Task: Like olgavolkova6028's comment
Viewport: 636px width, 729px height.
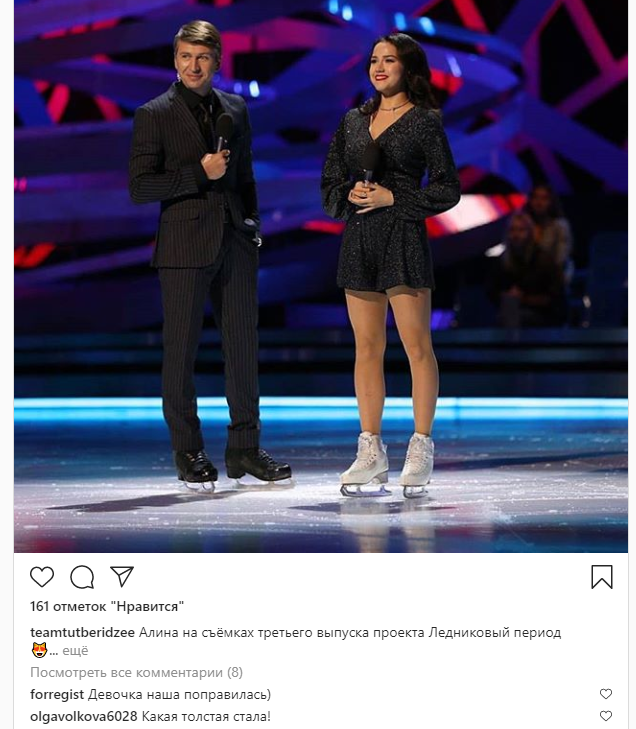Action: [605, 716]
